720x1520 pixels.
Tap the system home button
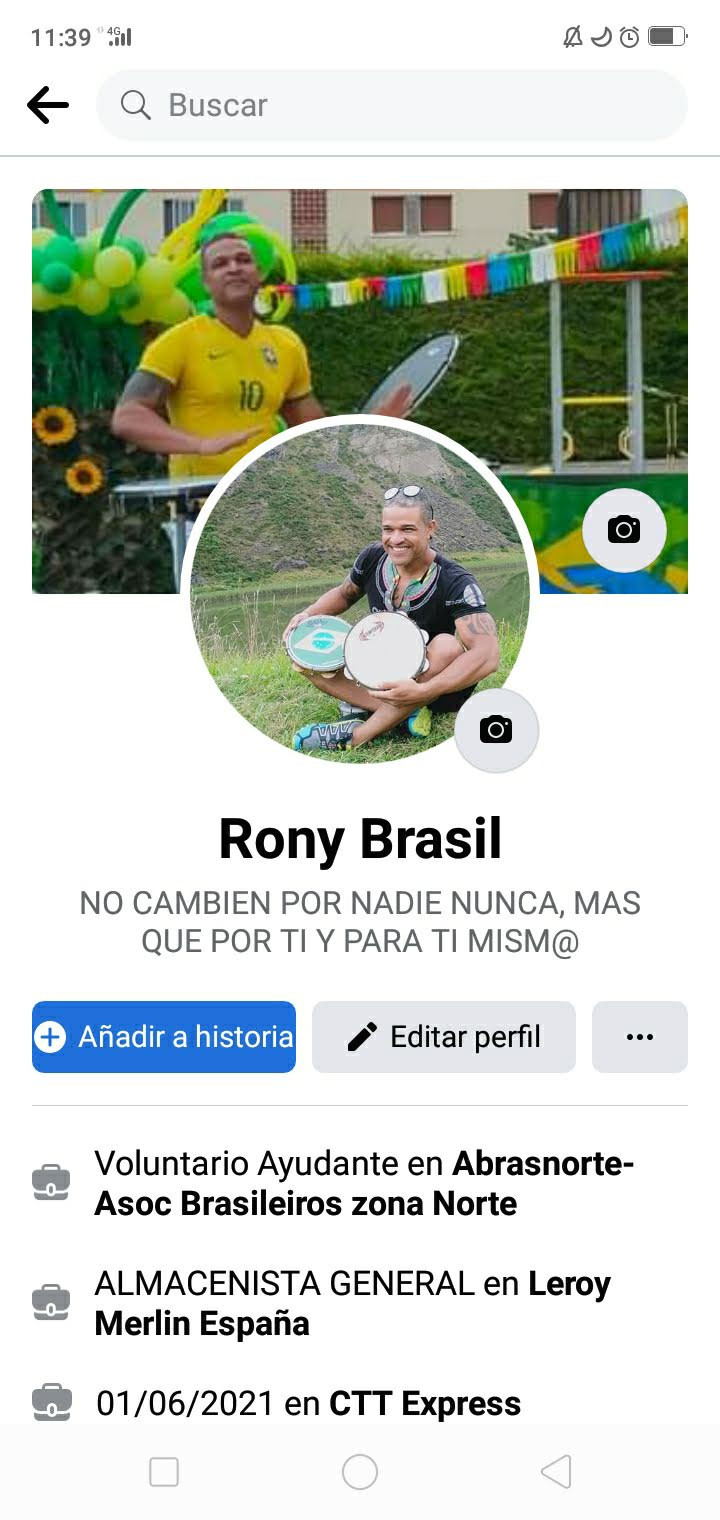point(360,1472)
